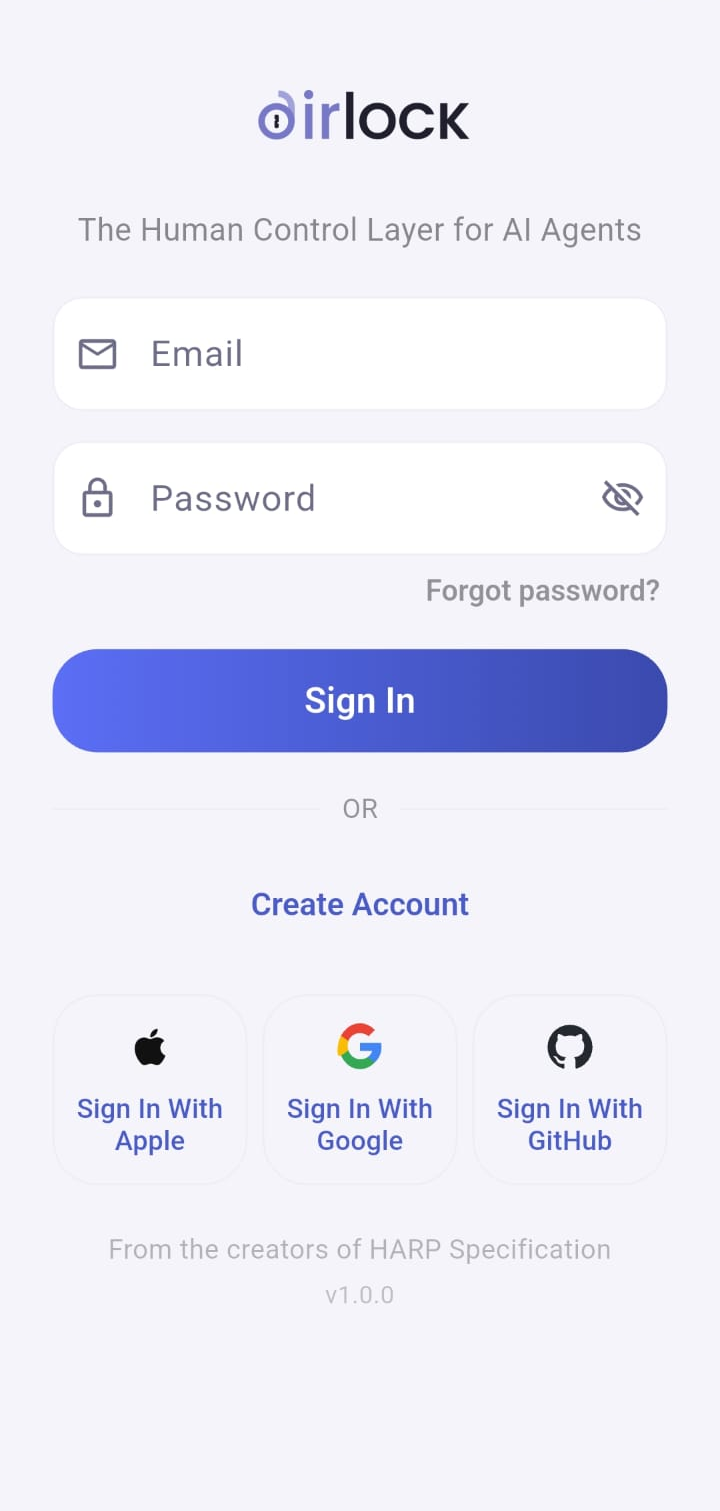
Task: Open the Create Account page
Action: [x=359, y=904]
